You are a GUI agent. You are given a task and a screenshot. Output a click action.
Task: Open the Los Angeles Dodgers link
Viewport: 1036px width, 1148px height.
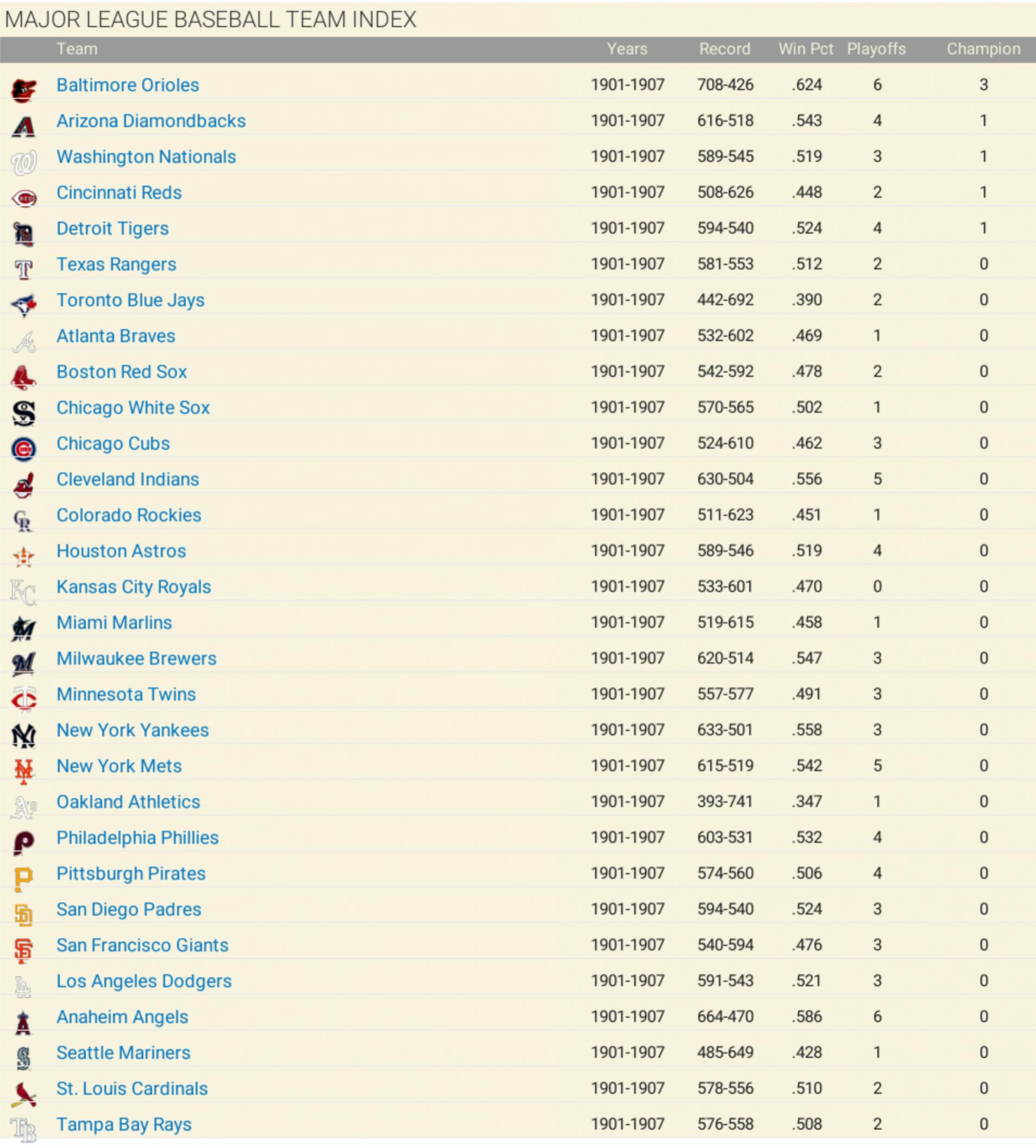pos(144,981)
